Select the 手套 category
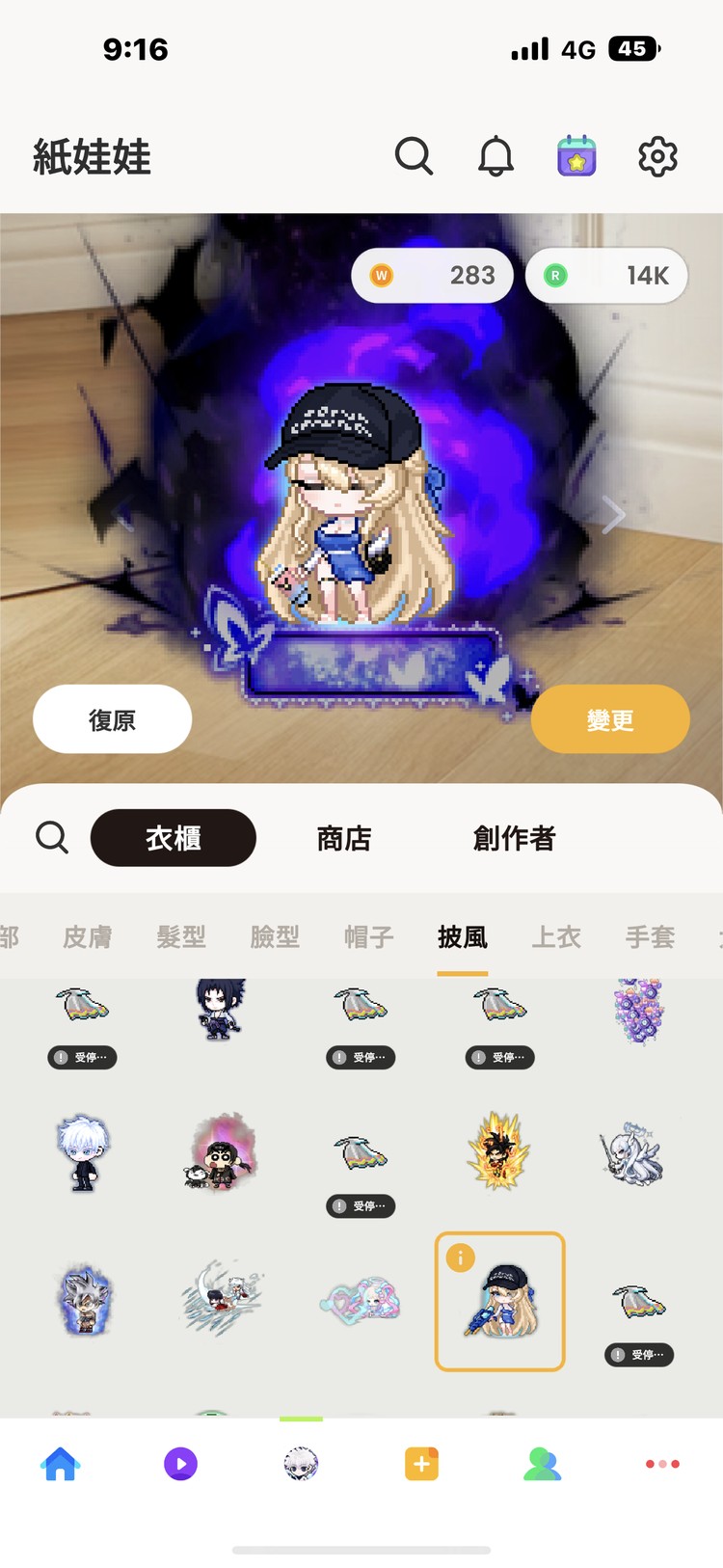This screenshot has width=723, height=1568. pos(650,936)
